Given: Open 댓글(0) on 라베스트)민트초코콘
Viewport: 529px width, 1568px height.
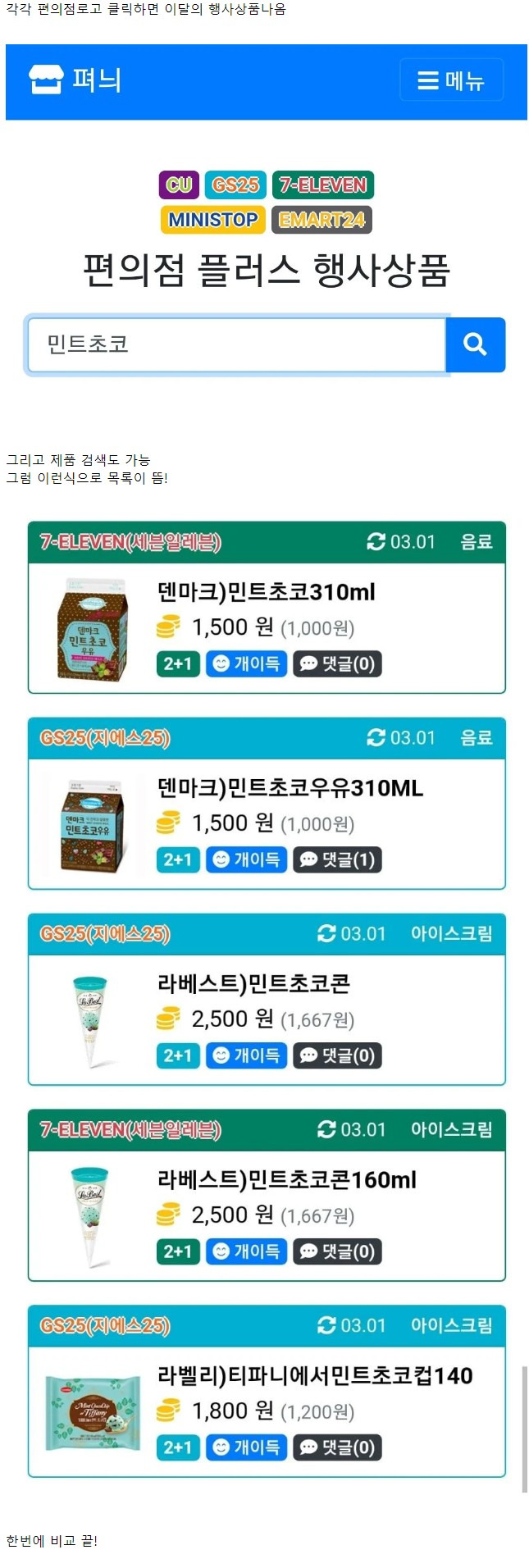Looking at the screenshot, I should click(x=337, y=1055).
